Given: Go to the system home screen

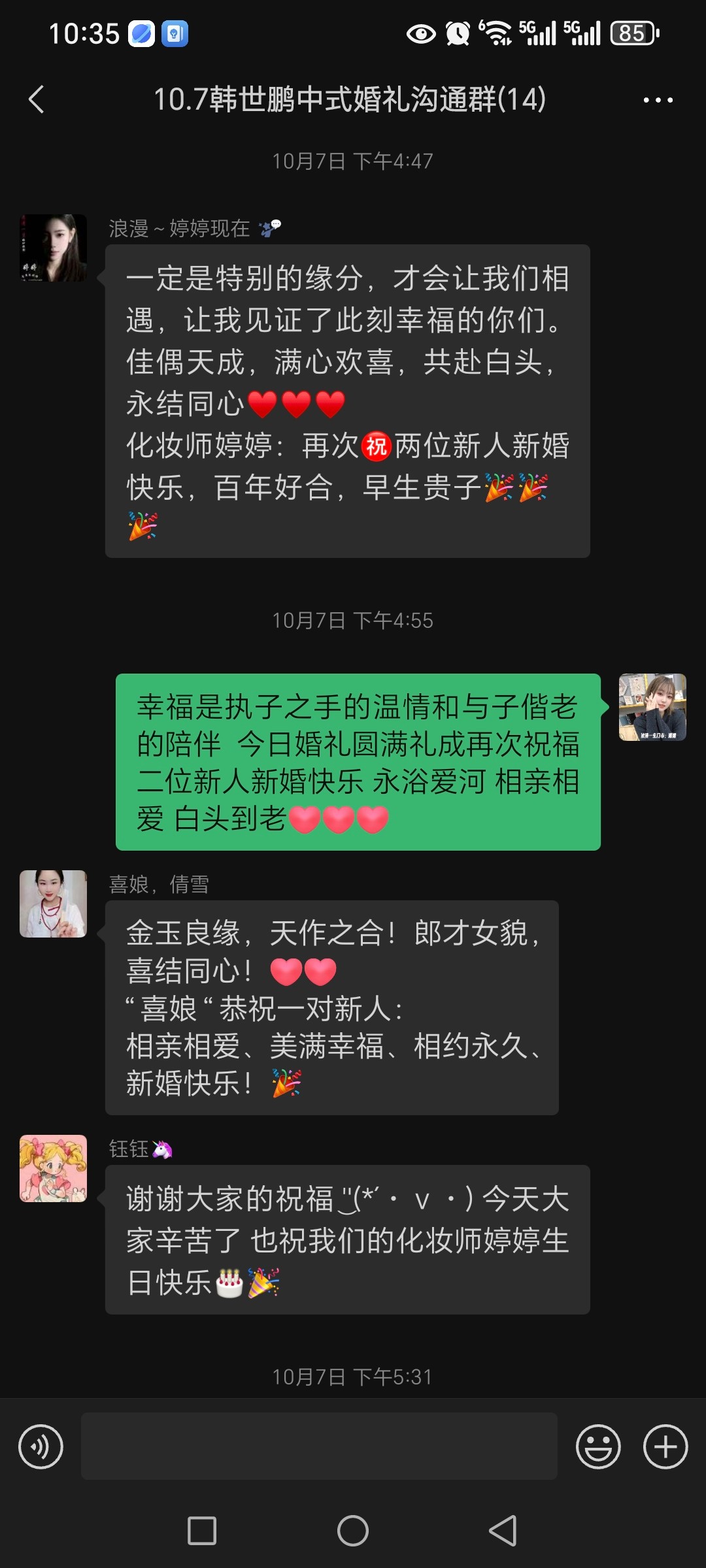Looking at the screenshot, I should 353,1531.
